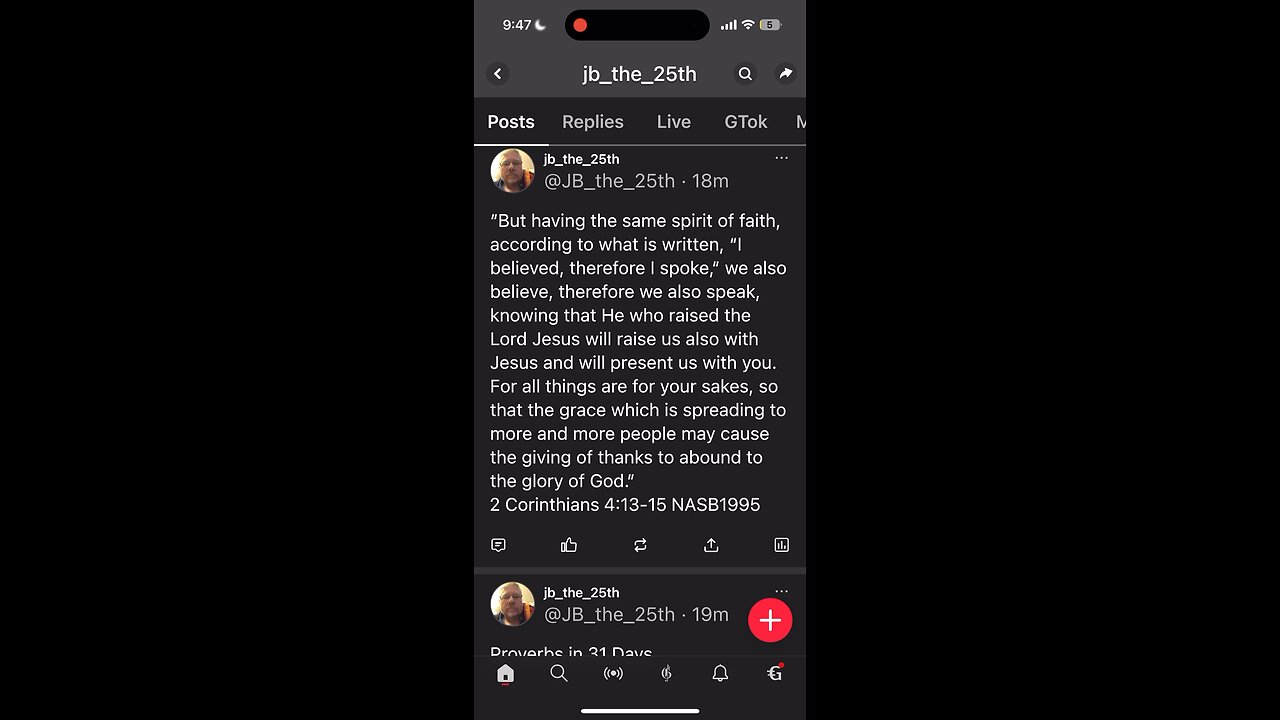
Task: Like the 2 Corinthians post
Action: (x=569, y=545)
